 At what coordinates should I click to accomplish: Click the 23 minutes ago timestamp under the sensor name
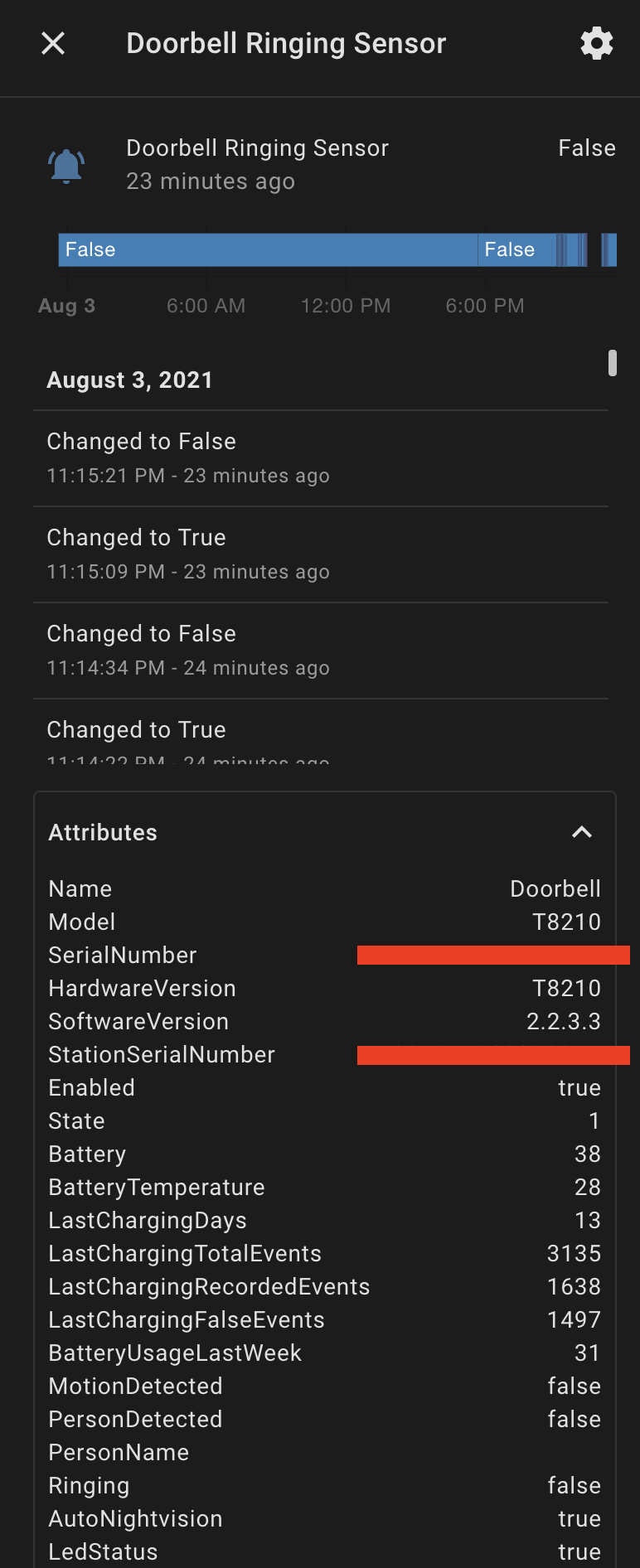pos(211,181)
